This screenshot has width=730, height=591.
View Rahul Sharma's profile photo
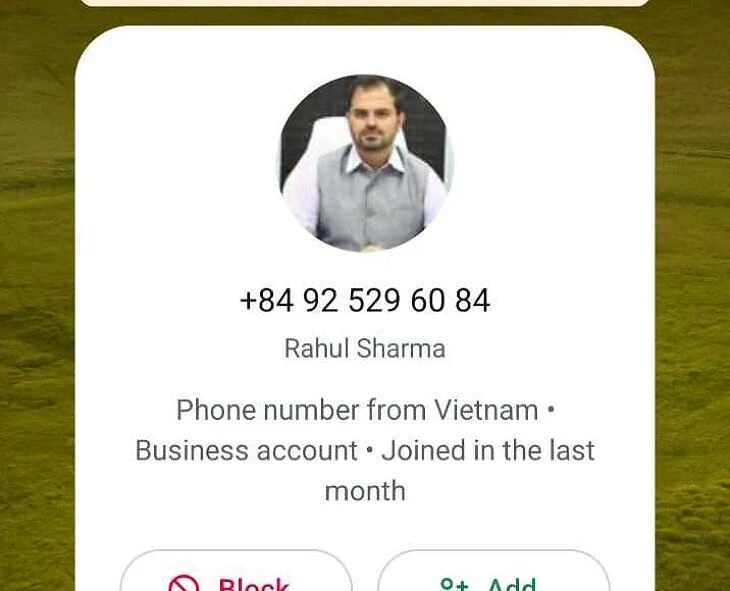click(x=365, y=163)
